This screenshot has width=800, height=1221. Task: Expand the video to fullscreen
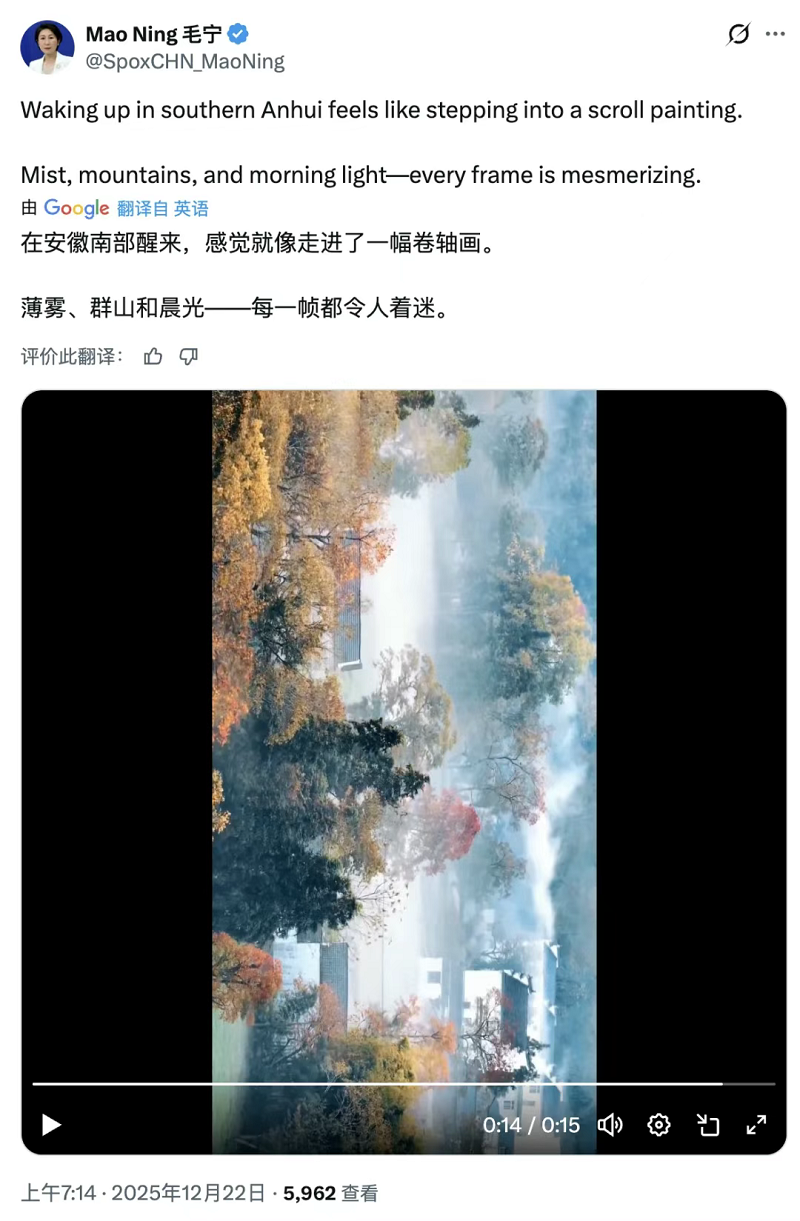(x=757, y=1125)
